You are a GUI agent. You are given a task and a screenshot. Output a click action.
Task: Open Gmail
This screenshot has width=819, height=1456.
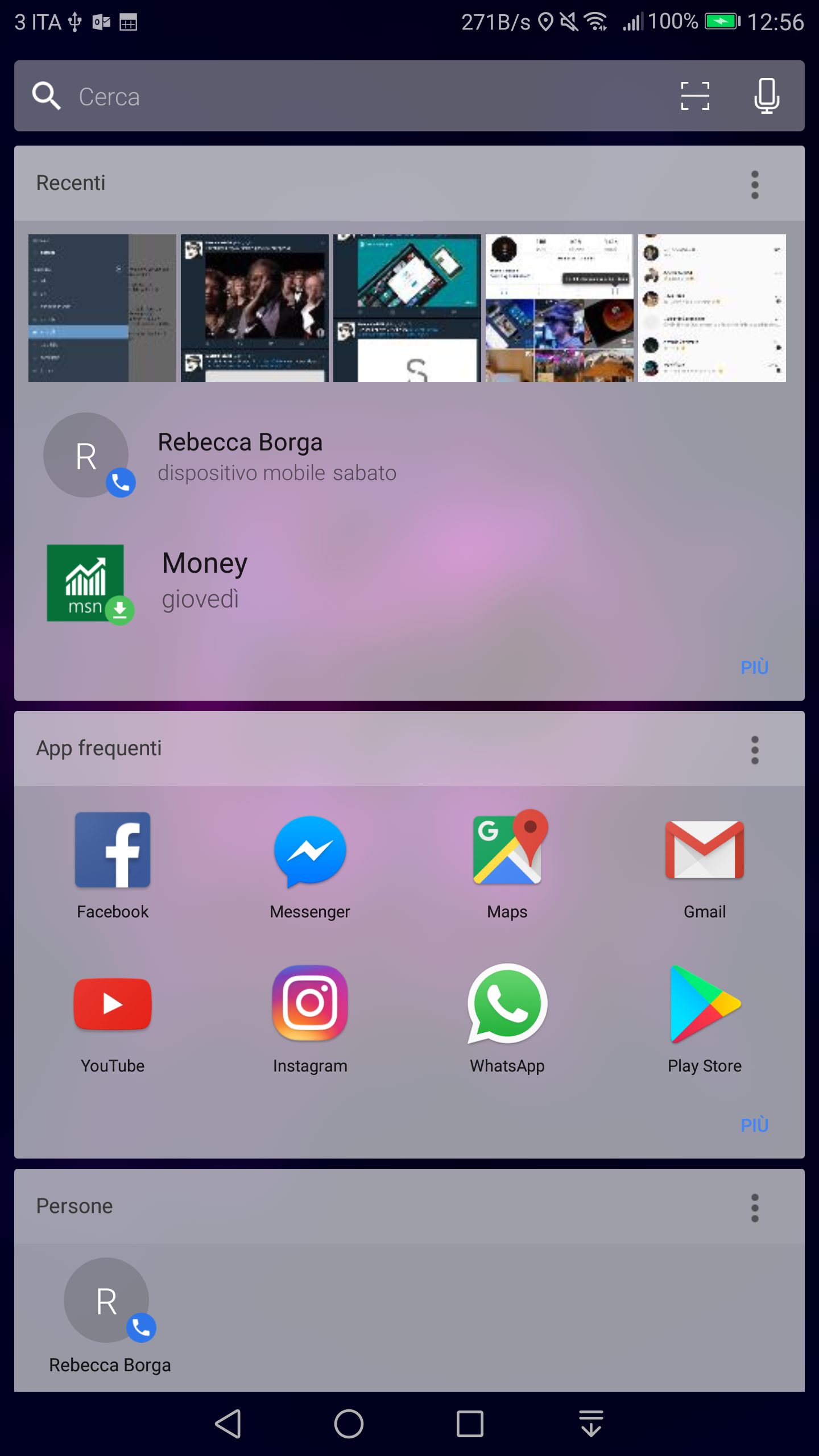(705, 866)
